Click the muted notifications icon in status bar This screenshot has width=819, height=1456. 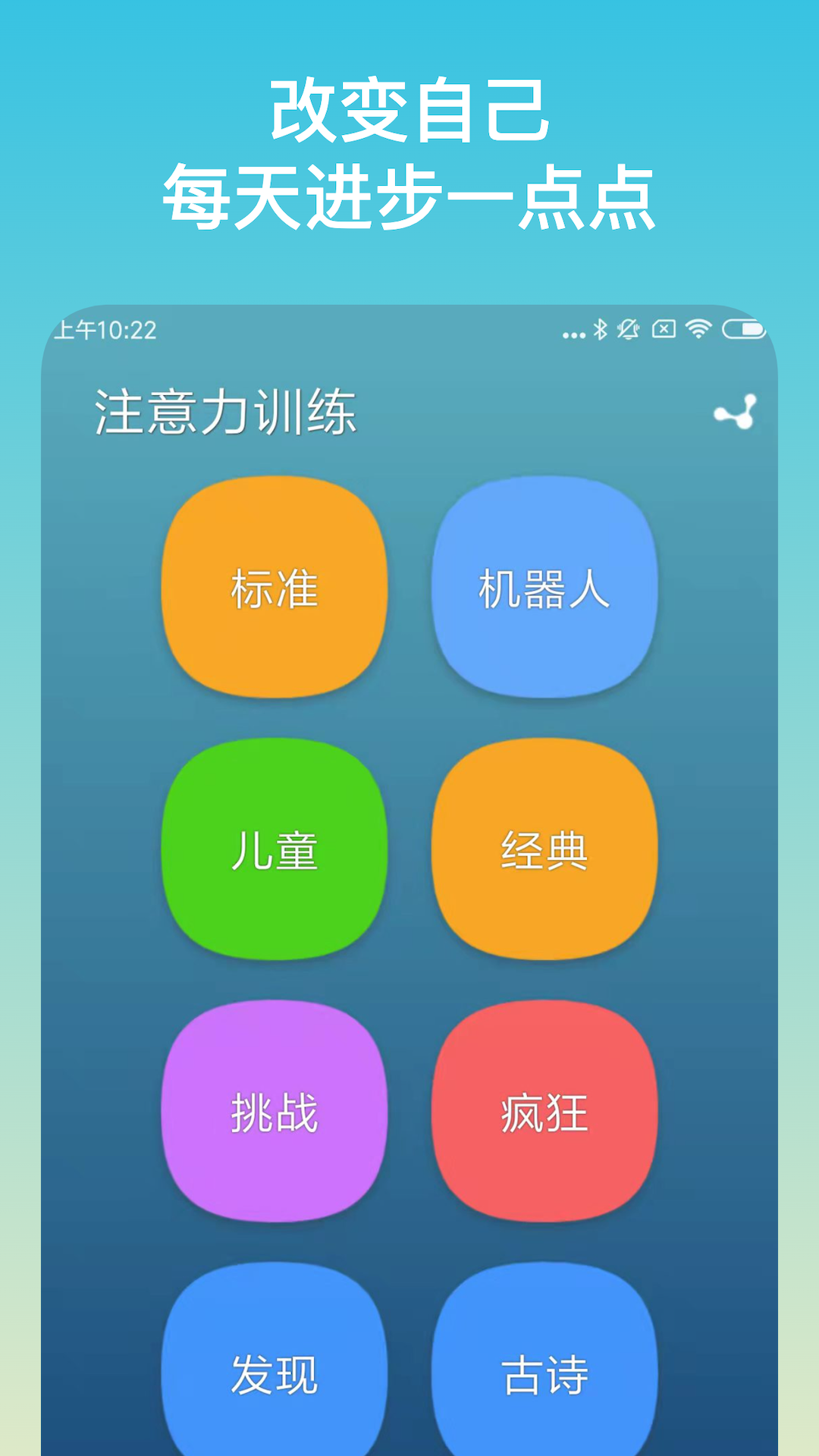point(628,329)
